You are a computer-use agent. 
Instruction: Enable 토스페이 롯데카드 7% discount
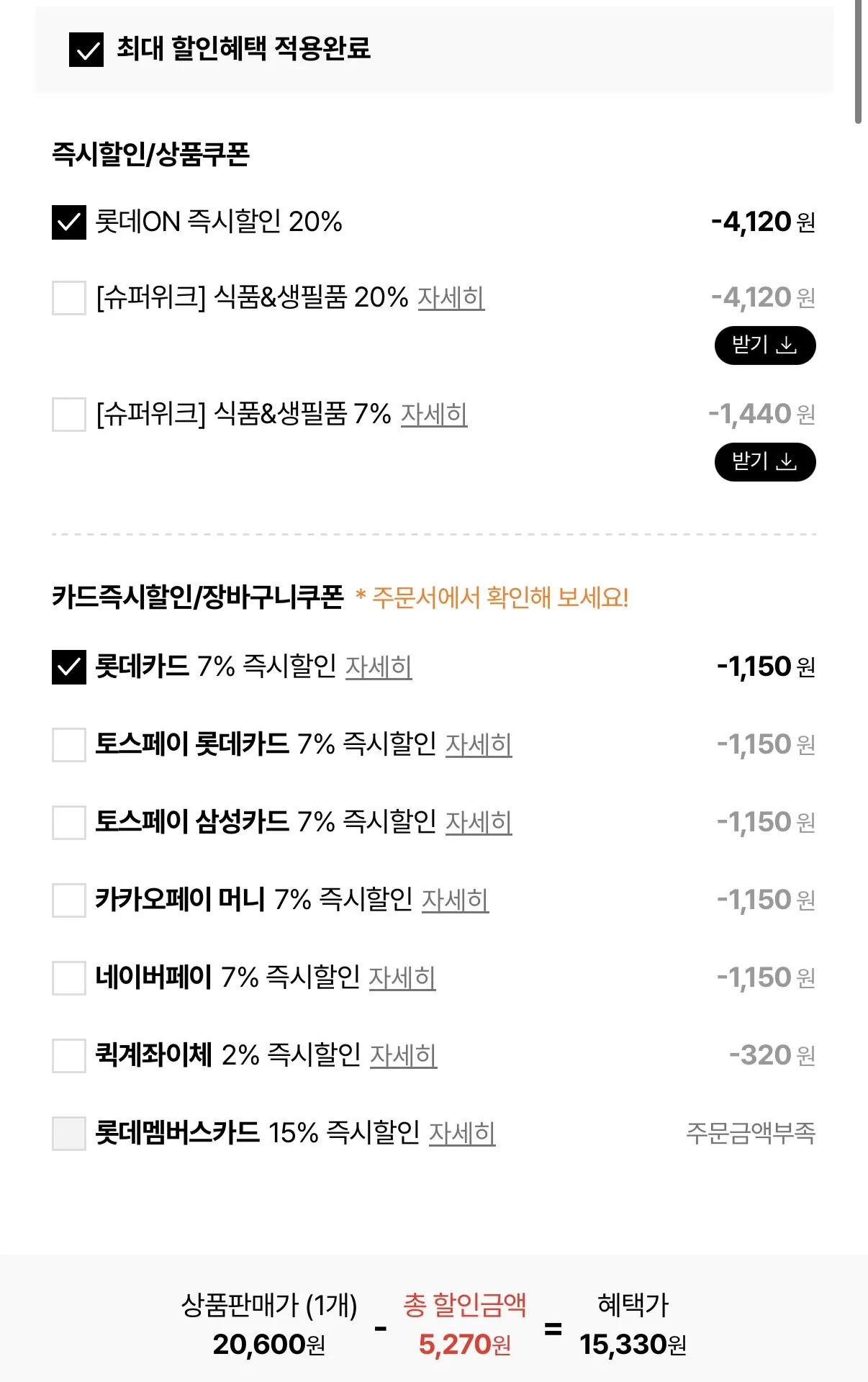68,745
